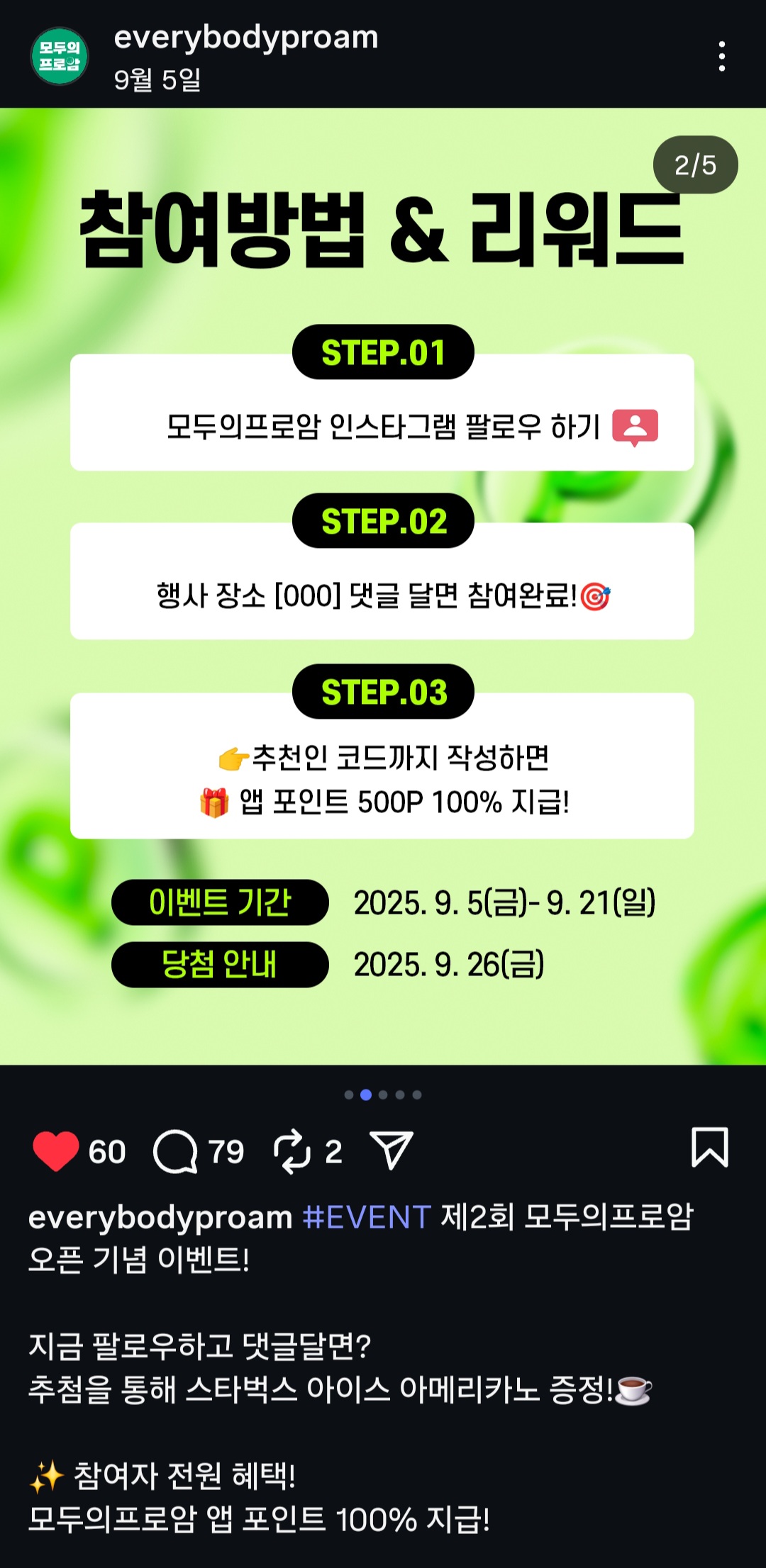Open everybodyproam name in the caption

(x=160, y=1217)
